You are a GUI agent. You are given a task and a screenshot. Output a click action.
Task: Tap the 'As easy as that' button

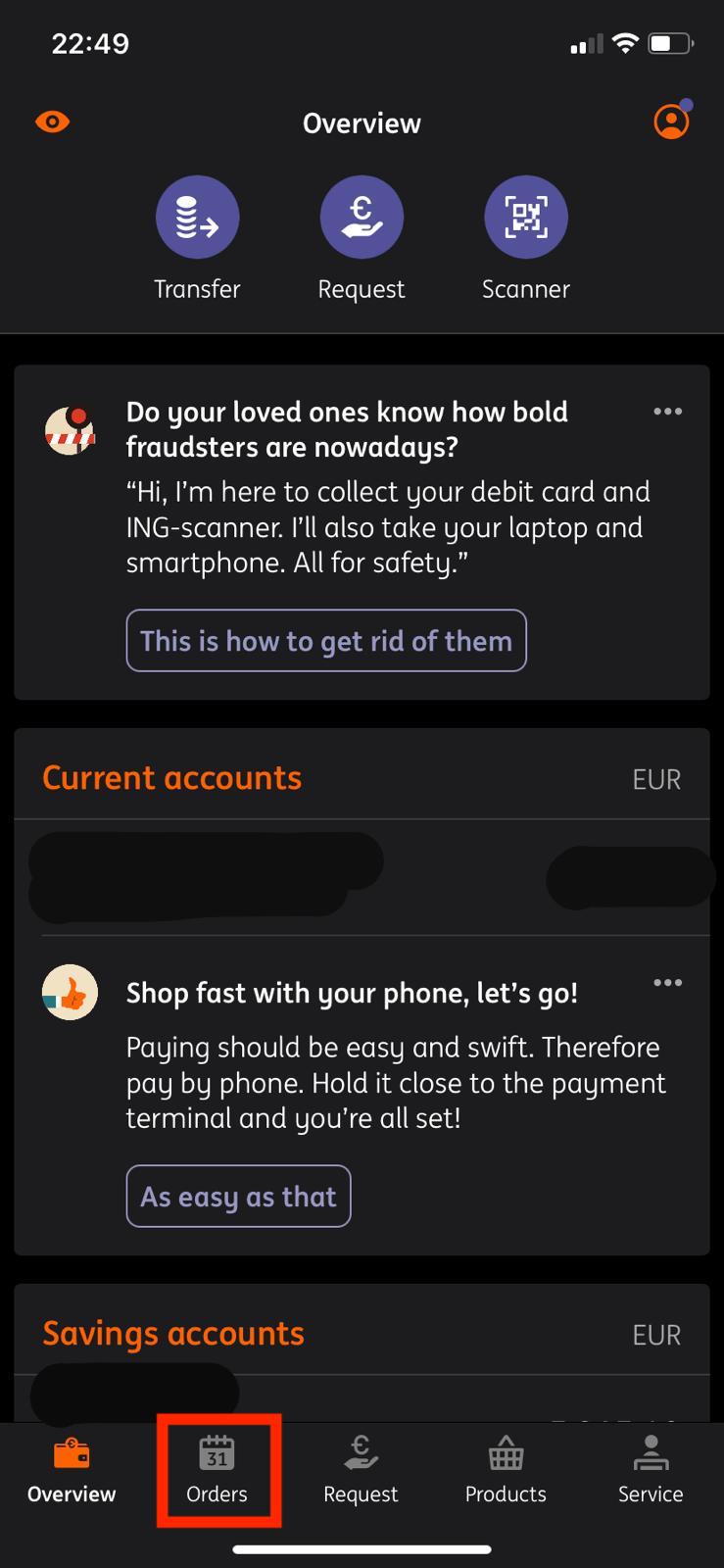tap(238, 1197)
